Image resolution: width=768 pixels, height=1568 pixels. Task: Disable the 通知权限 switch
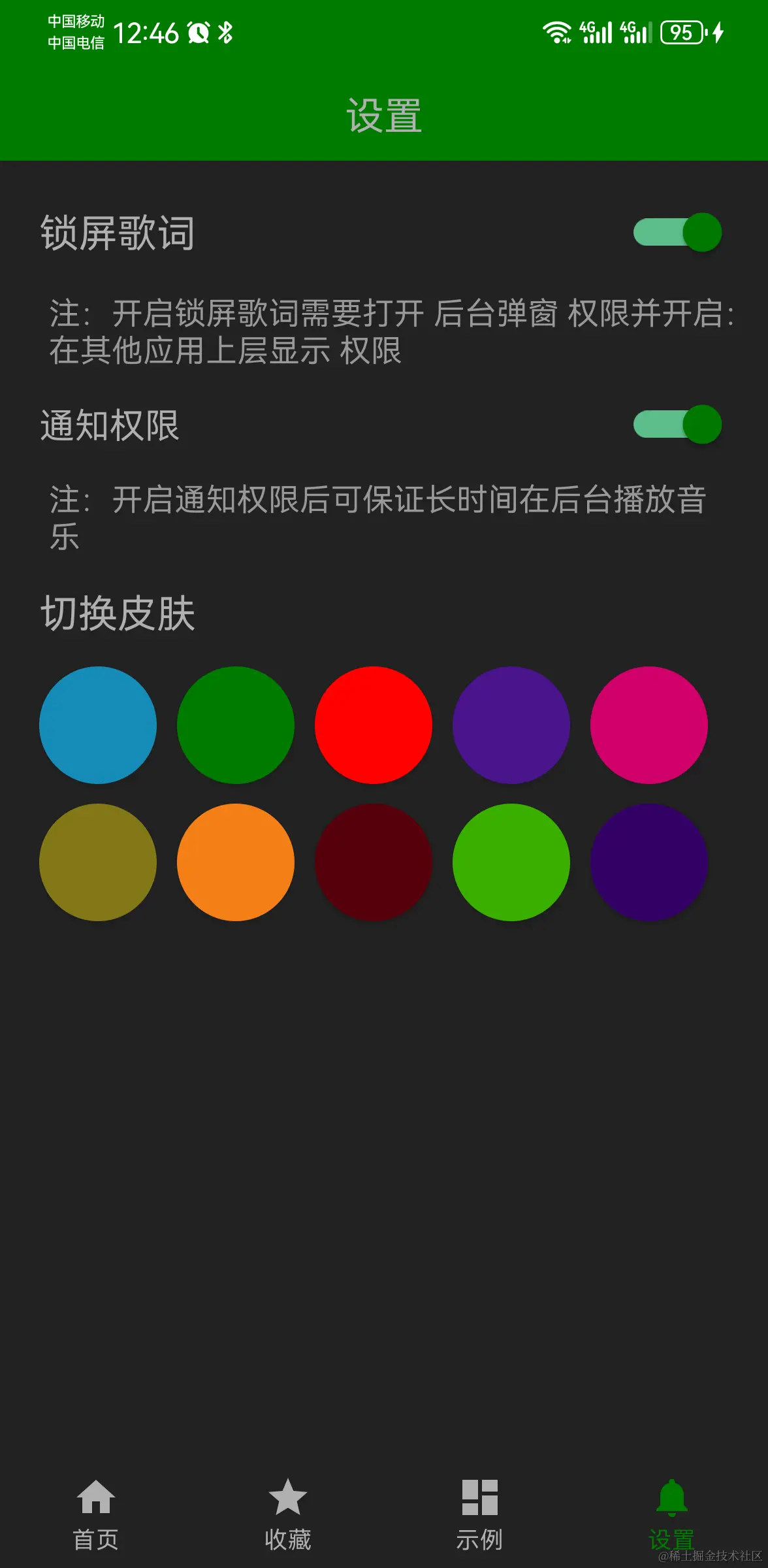tap(677, 424)
